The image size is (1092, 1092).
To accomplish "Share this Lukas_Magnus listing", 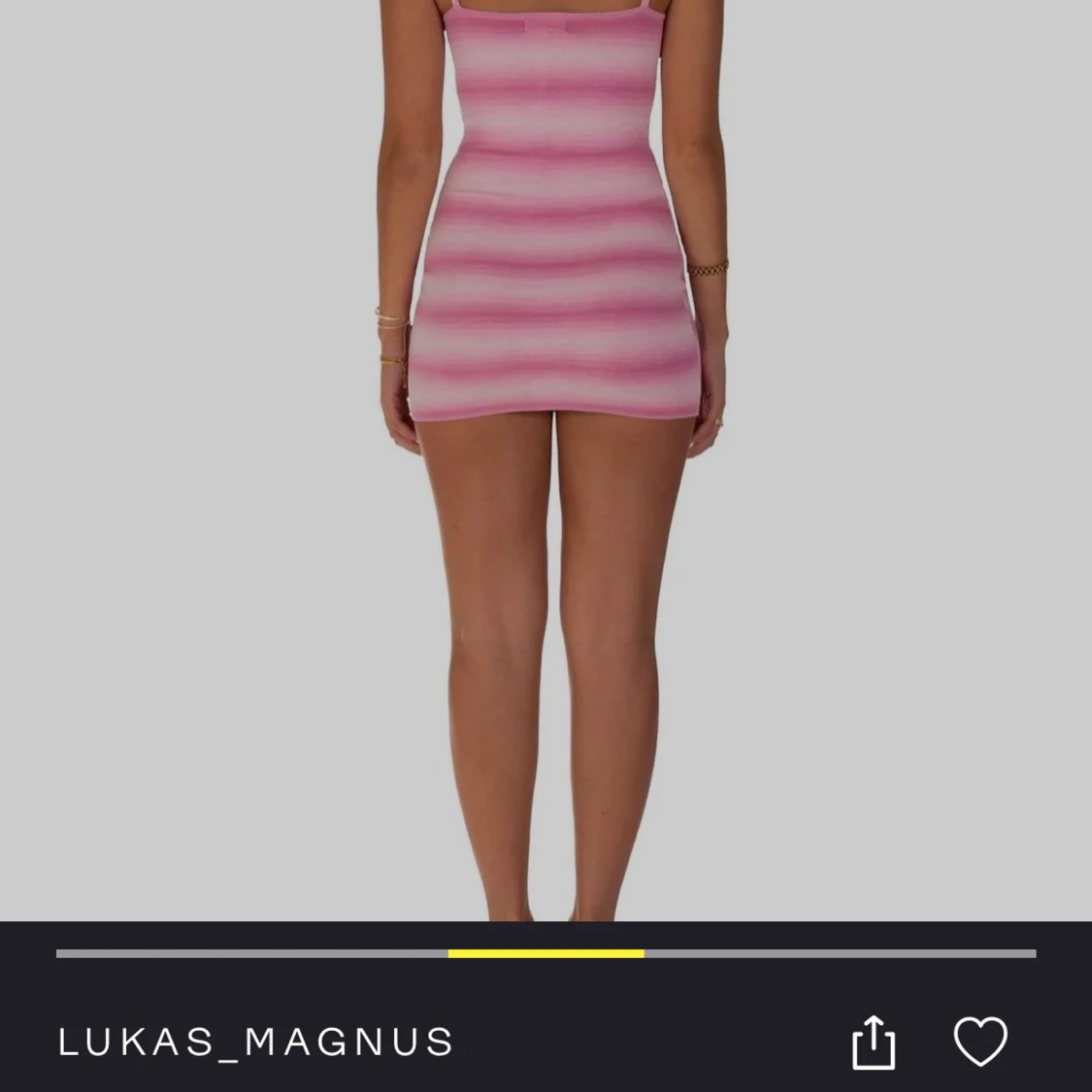I will (873, 1042).
